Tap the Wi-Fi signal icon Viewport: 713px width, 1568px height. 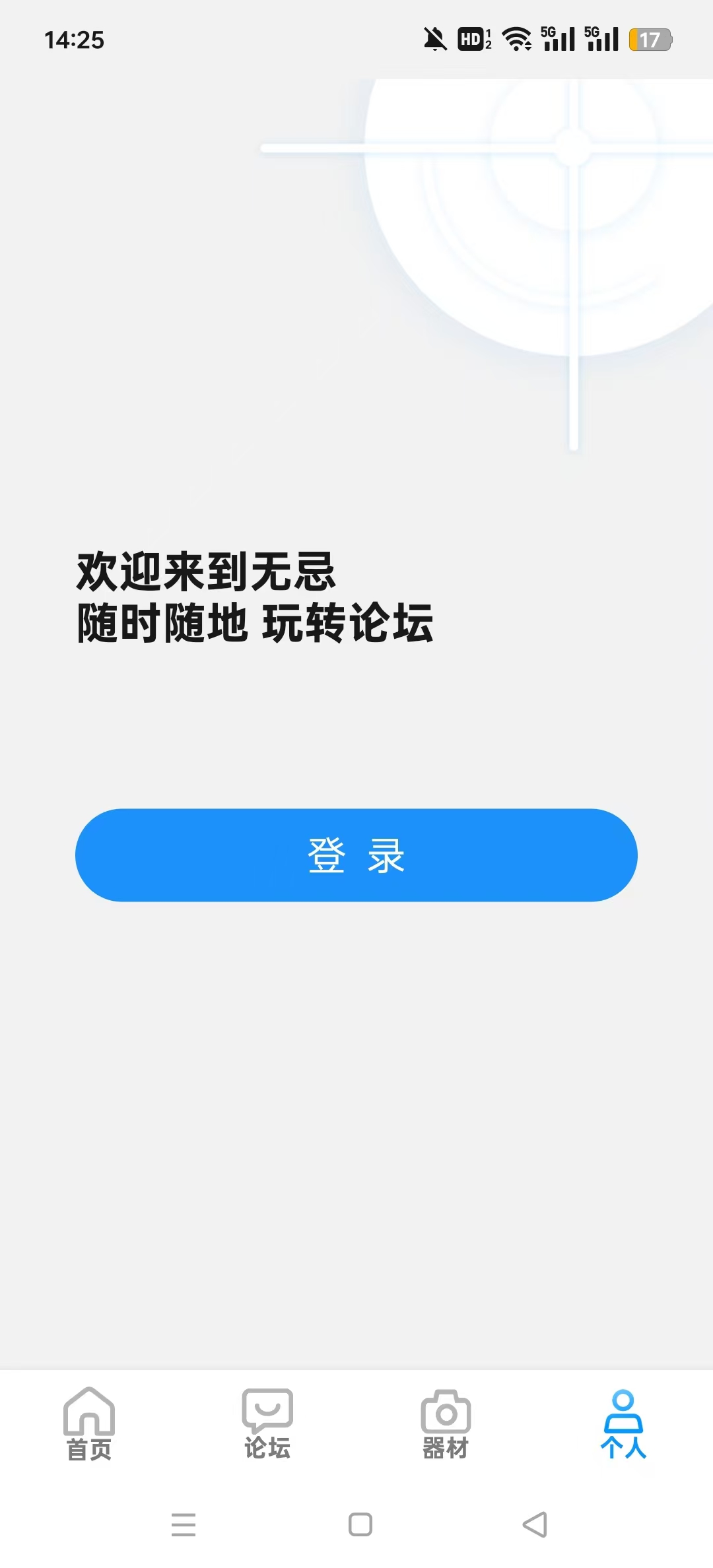(x=518, y=40)
